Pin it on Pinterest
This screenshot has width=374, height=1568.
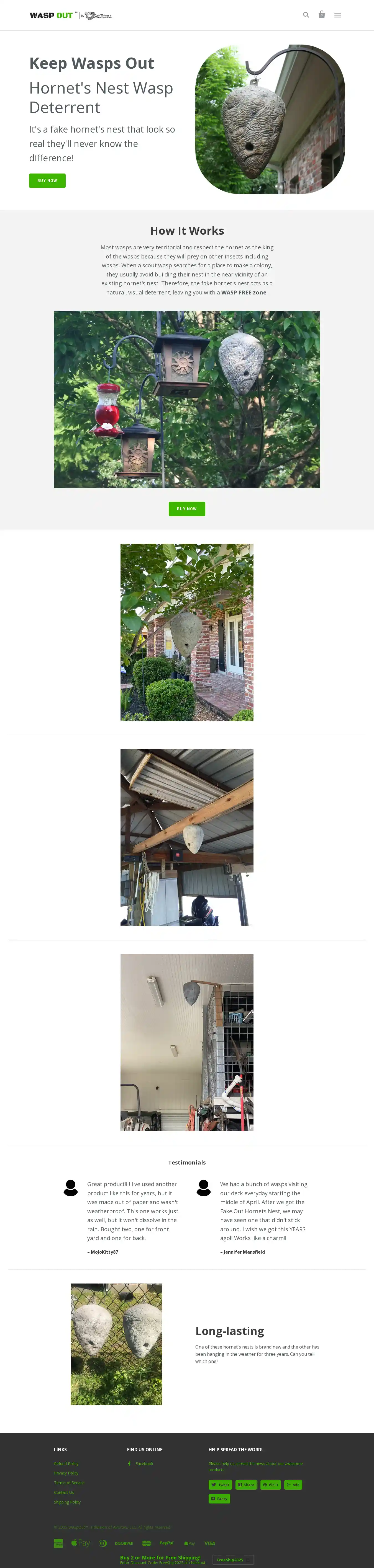pyautogui.click(x=270, y=1485)
